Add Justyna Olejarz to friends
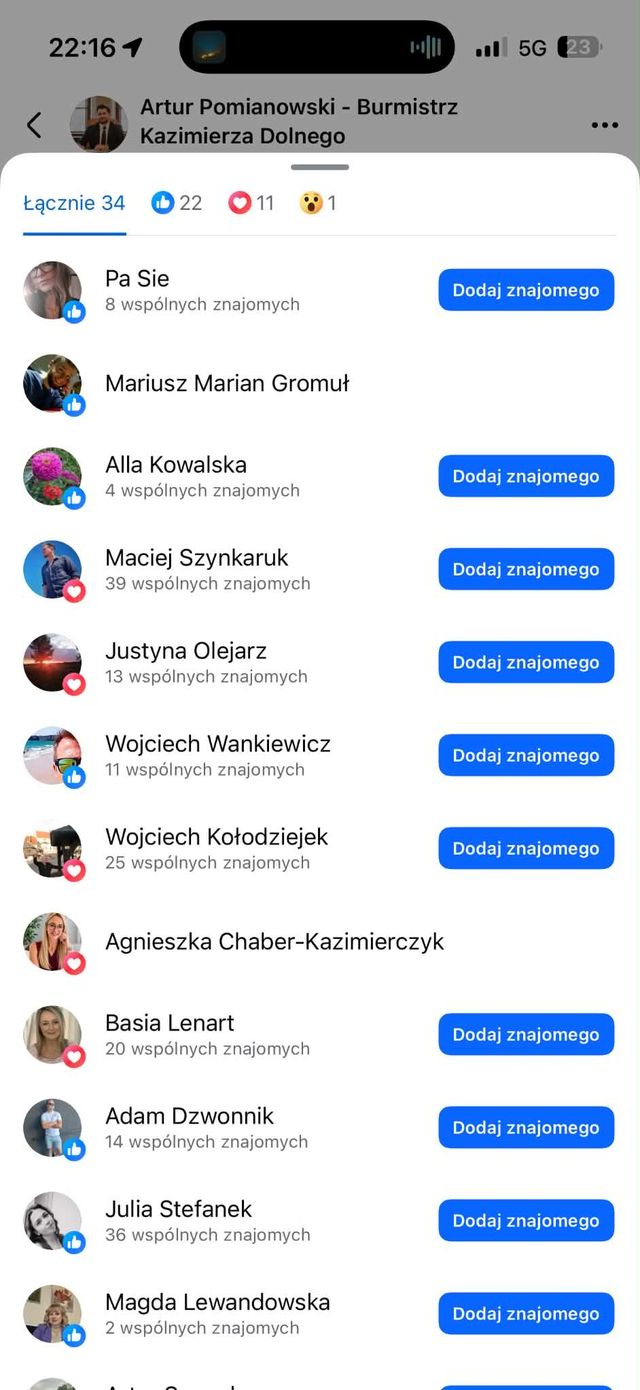640x1390 pixels. point(526,662)
